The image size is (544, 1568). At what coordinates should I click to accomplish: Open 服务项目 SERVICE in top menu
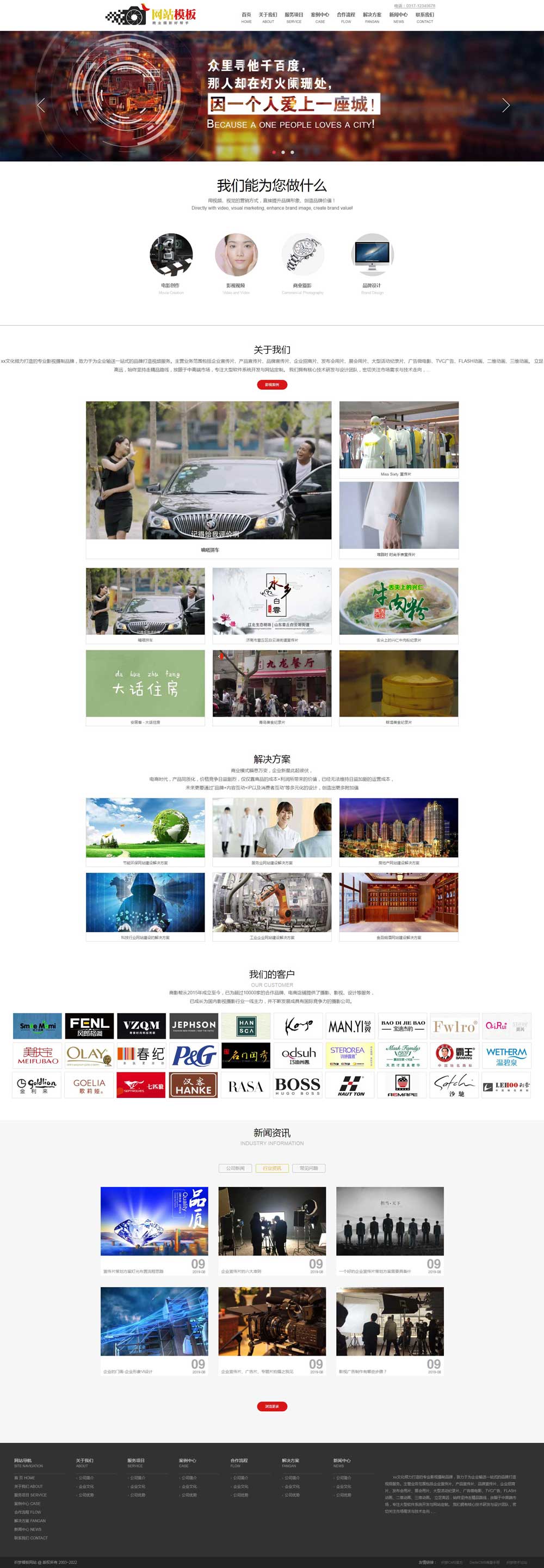(x=294, y=17)
